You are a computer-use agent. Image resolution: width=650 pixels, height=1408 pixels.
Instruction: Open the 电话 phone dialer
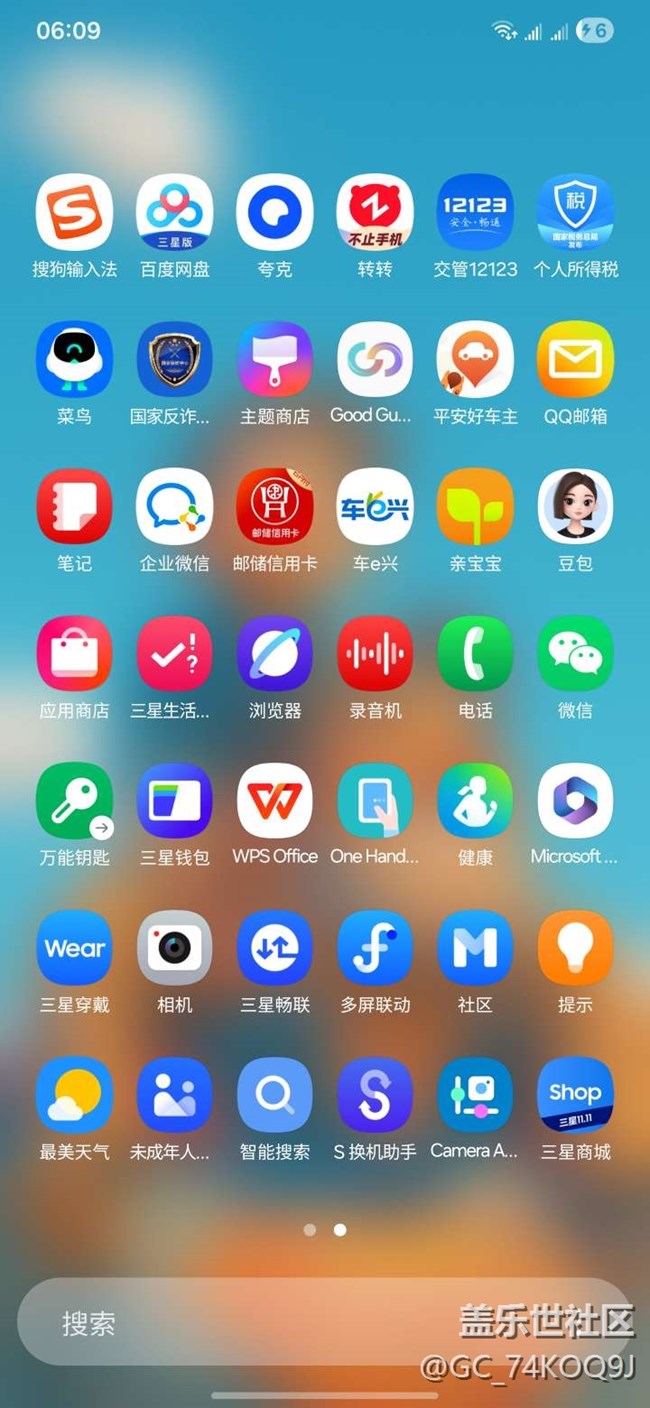click(475, 653)
